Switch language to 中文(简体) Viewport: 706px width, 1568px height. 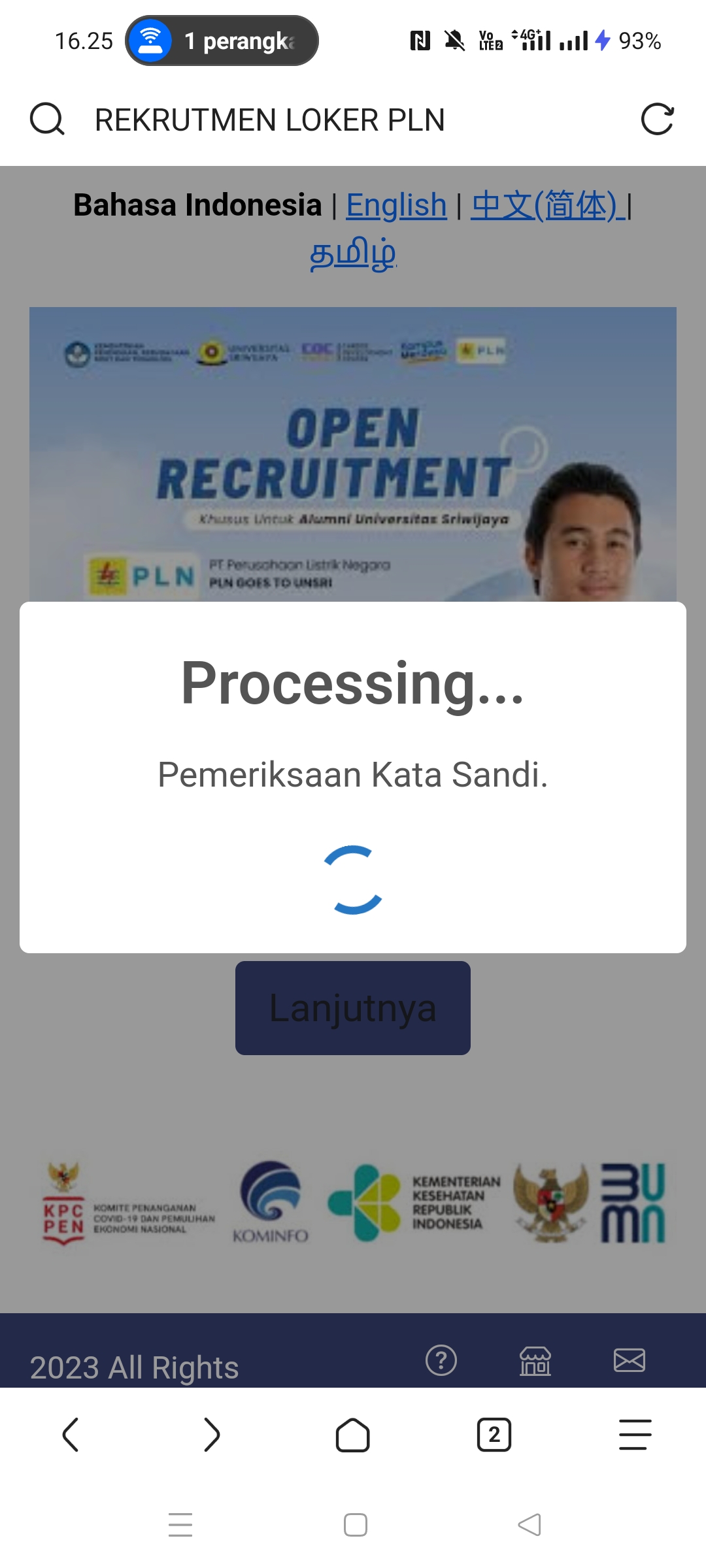click(x=545, y=205)
